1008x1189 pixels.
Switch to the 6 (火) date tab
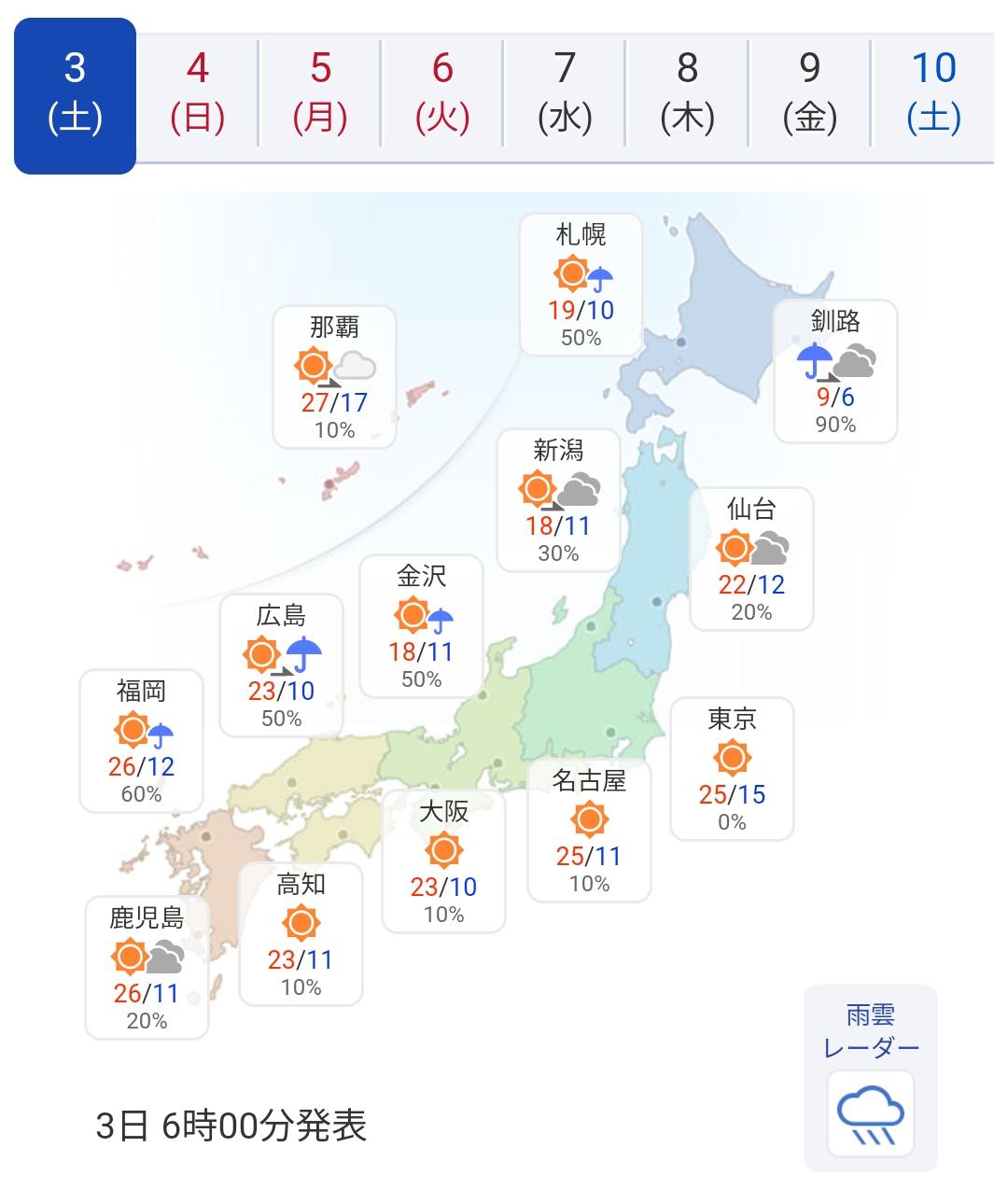click(442, 93)
